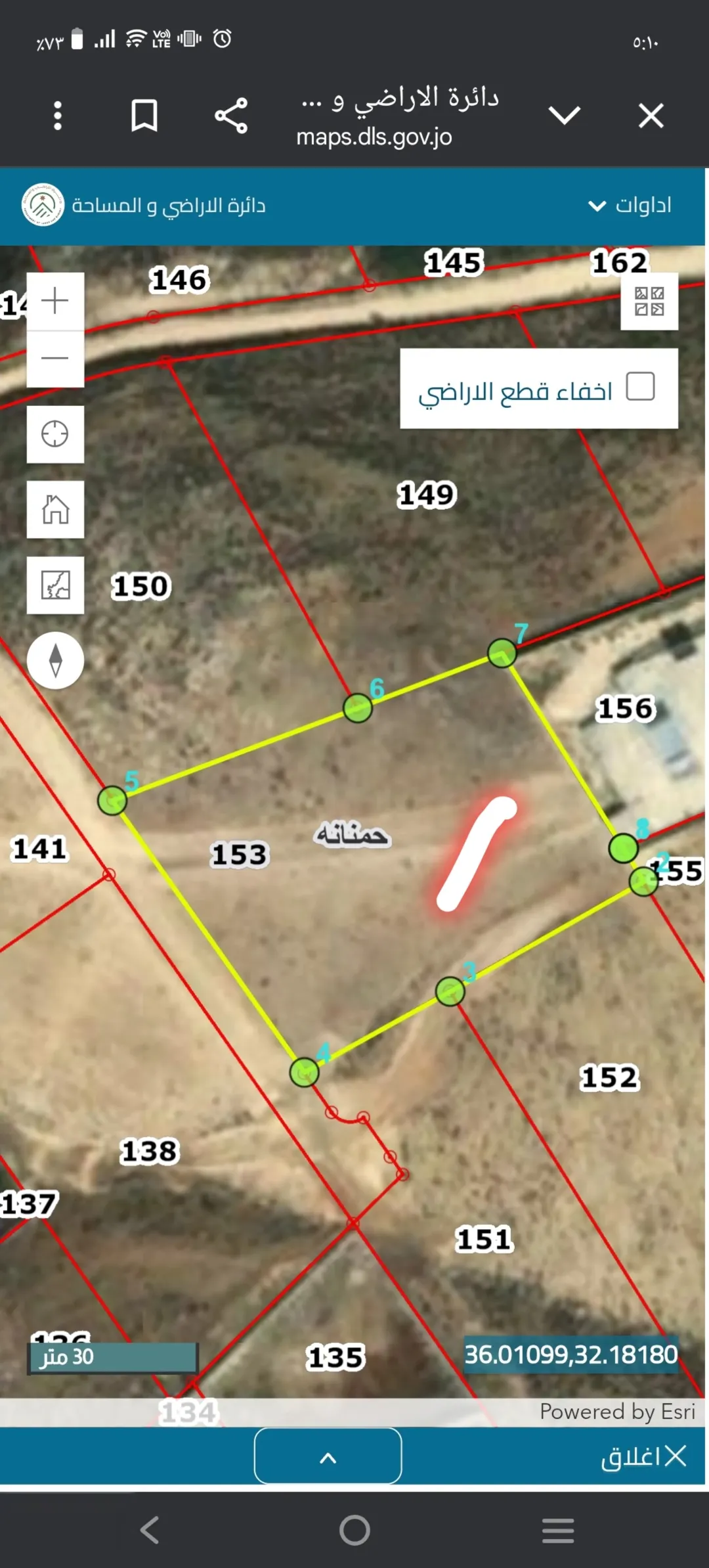
Task: Go to the phone home screen
Action: click(354, 1530)
